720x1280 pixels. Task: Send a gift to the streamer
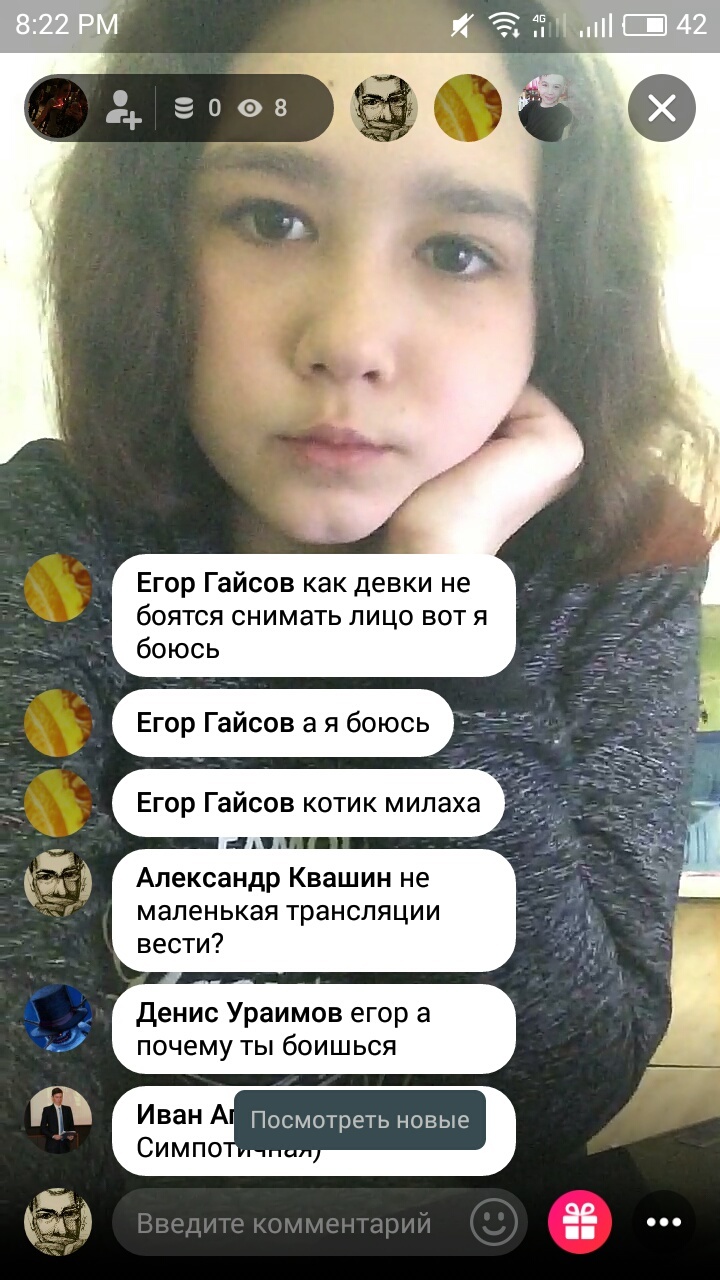579,1222
